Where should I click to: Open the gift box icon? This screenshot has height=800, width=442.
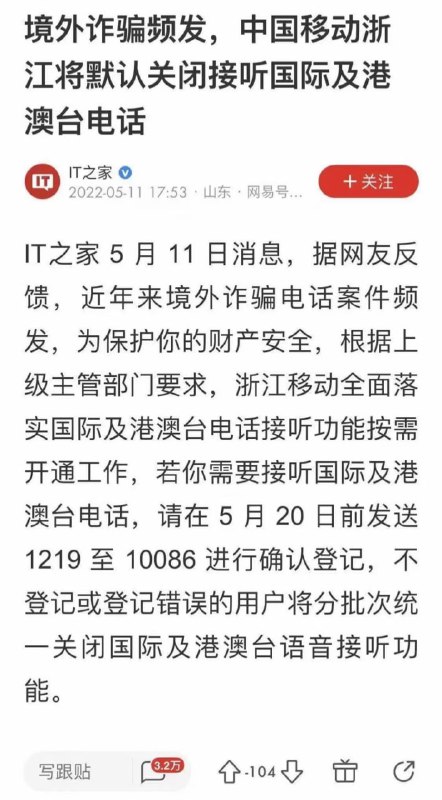346,772
